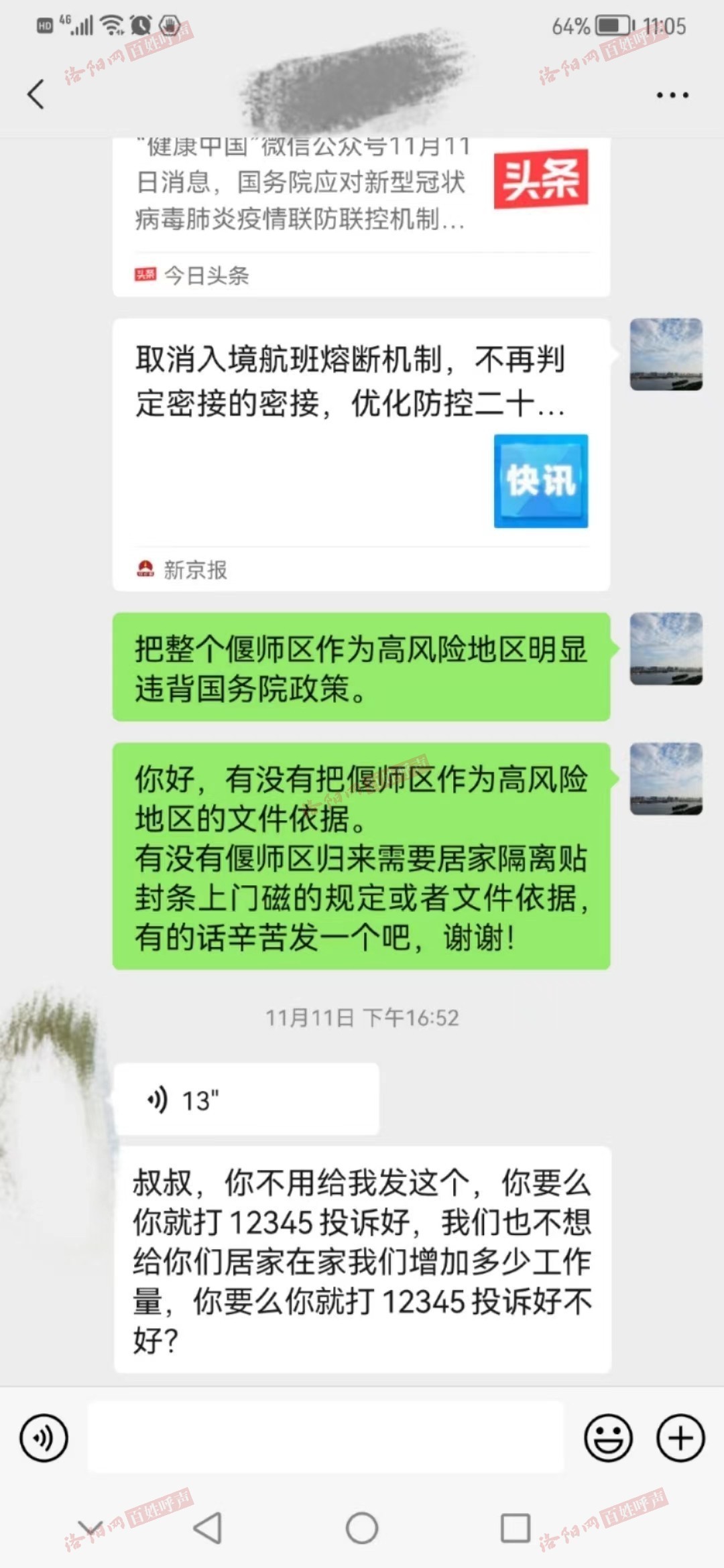Open recent apps from navigation bar
This screenshot has height=1568, width=724.
click(x=516, y=1528)
